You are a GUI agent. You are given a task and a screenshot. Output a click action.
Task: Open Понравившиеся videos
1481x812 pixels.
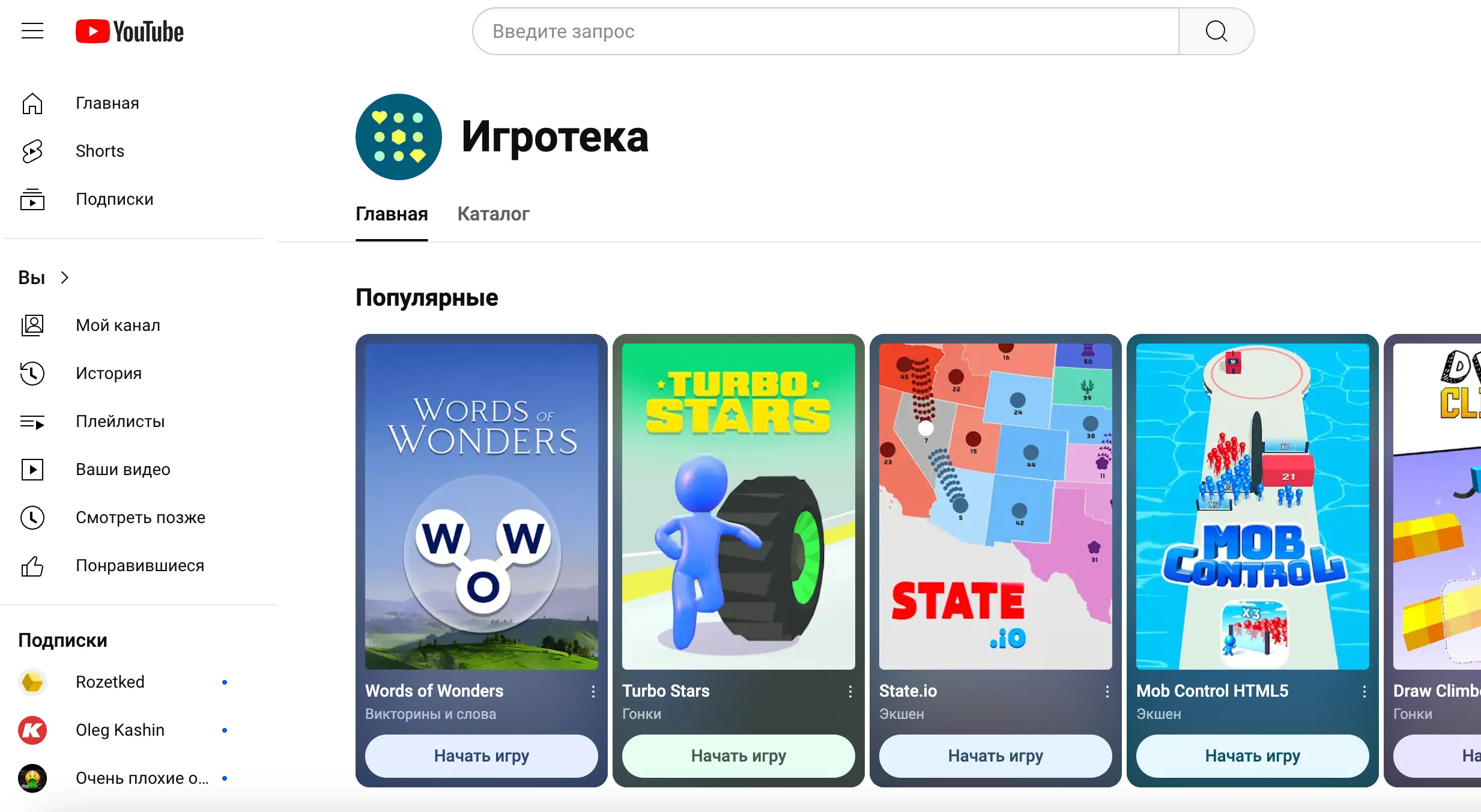139,566
